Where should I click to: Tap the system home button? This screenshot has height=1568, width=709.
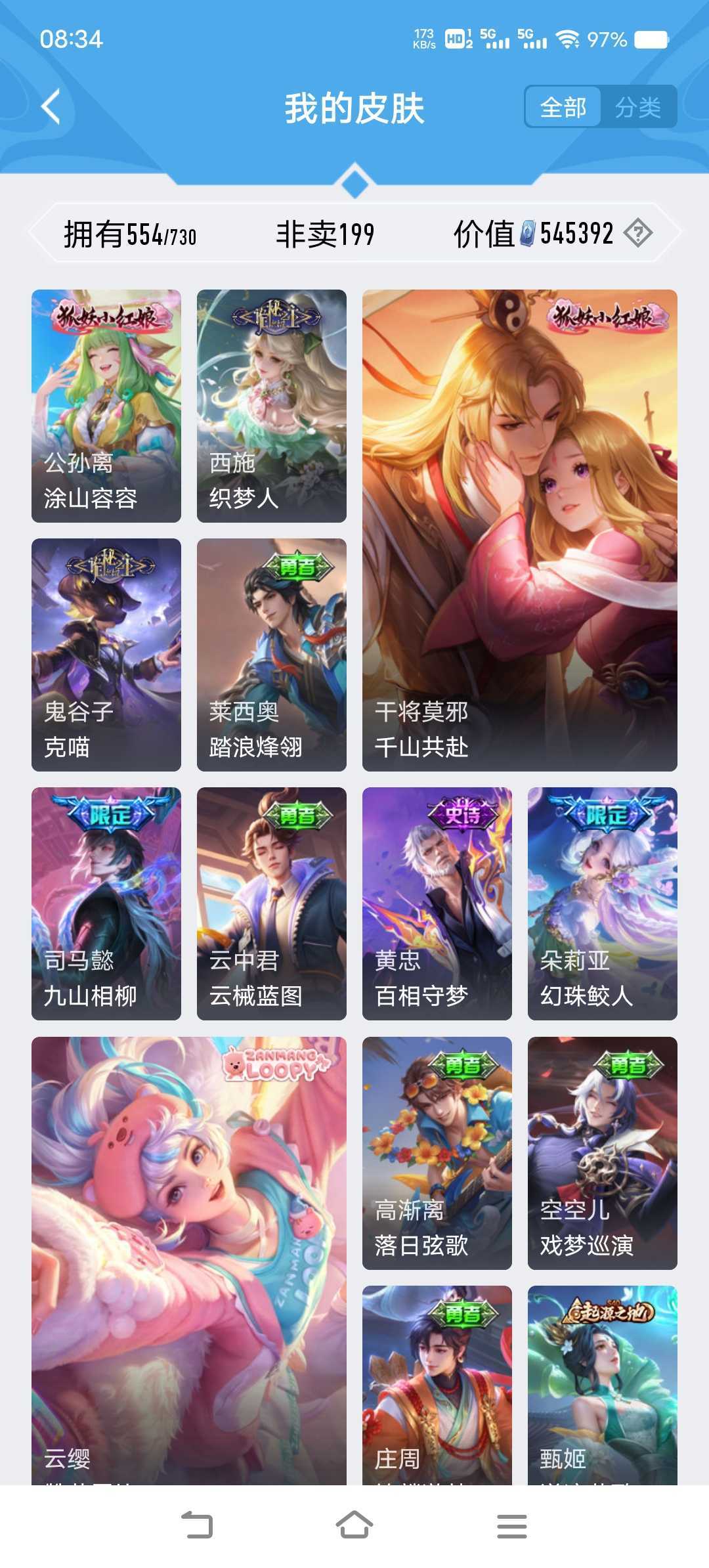pyautogui.click(x=354, y=1525)
